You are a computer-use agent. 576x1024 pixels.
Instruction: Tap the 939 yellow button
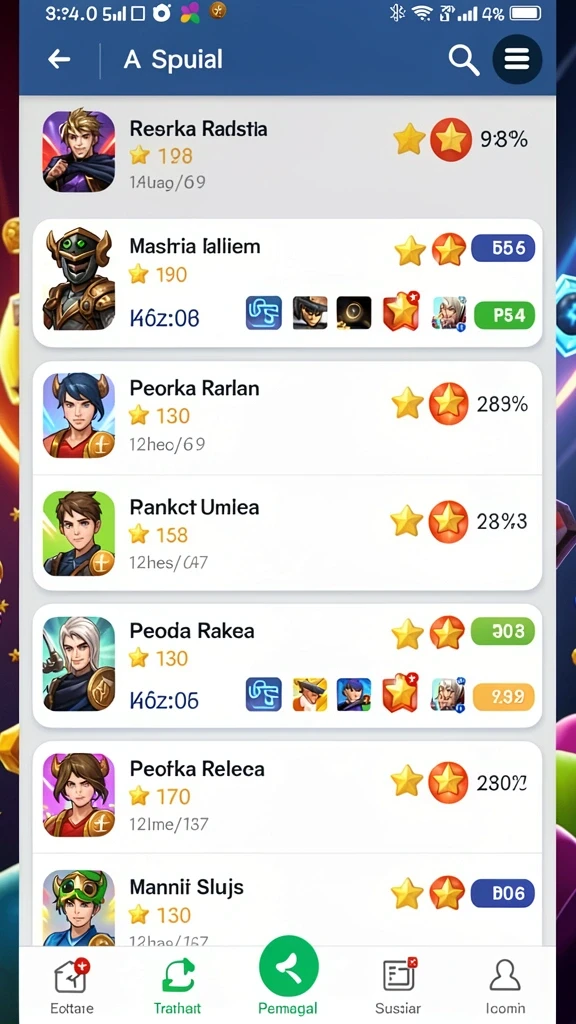pyautogui.click(x=504, y=697)
